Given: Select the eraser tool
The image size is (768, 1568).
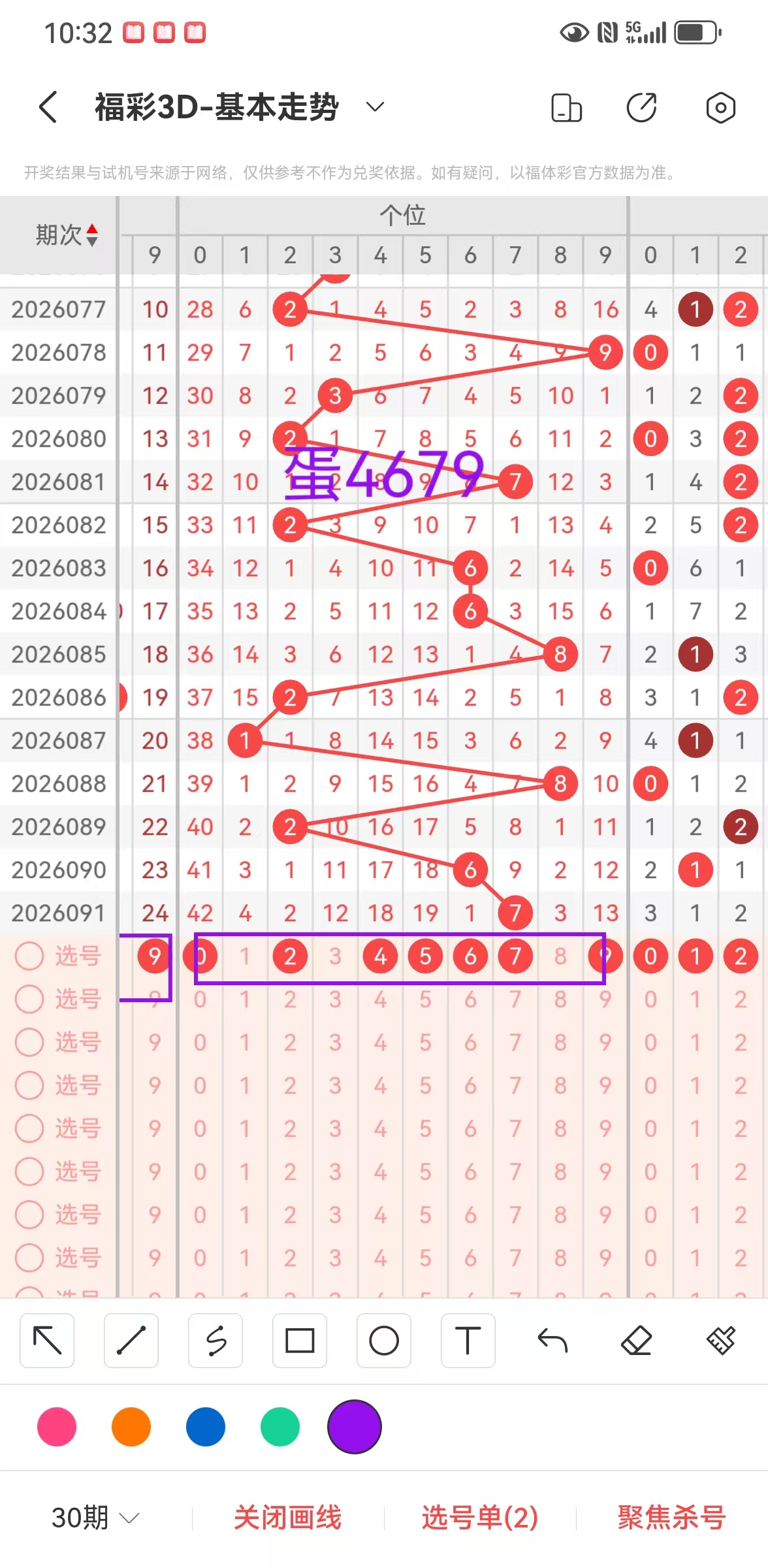Looking at the screenshot, I should (x=637, y=1341).
